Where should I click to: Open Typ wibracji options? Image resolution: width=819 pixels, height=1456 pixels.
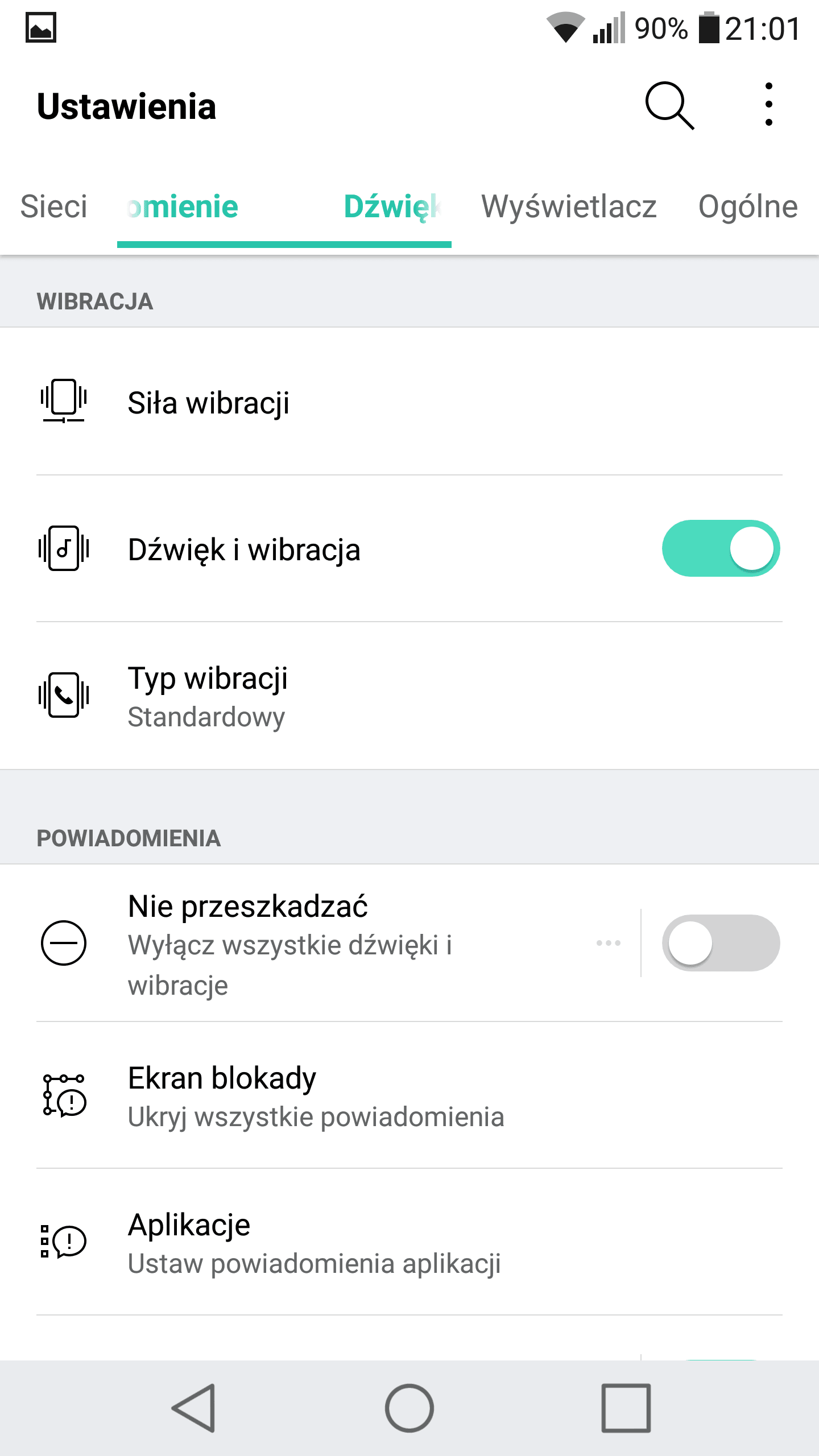(x=409, y=696)
